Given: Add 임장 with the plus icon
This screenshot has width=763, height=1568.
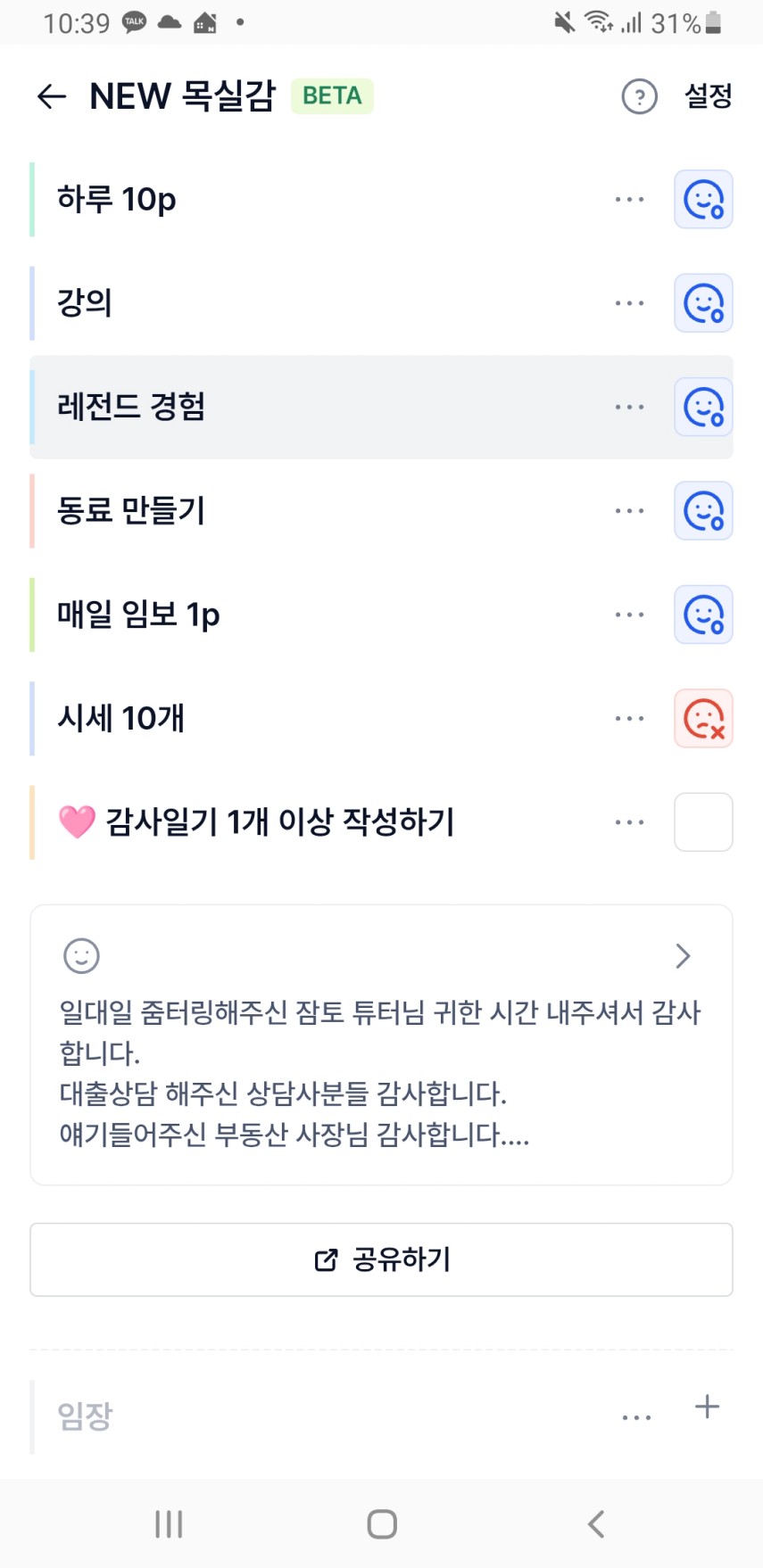Looking at the screenshot, I should pyautogui.click(x=707, y=1407).
